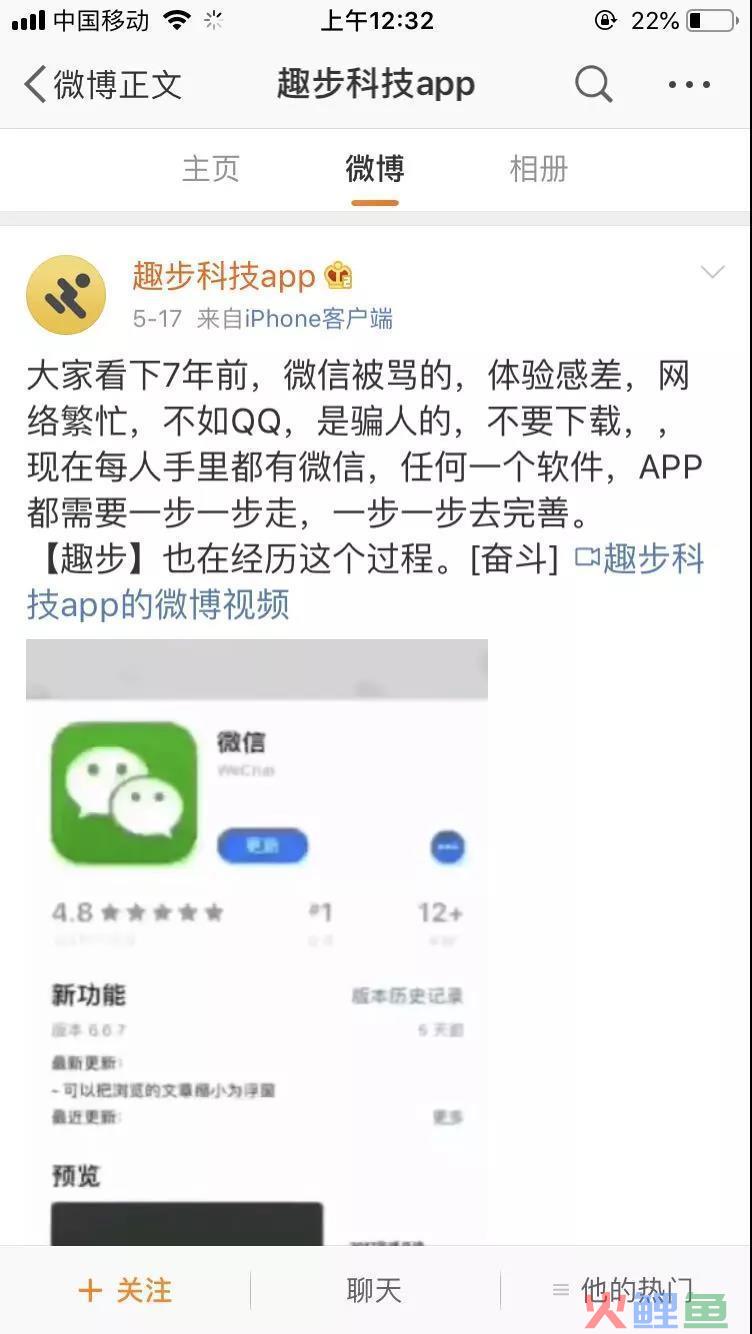Follow the account with 关注

[126, 1290]
